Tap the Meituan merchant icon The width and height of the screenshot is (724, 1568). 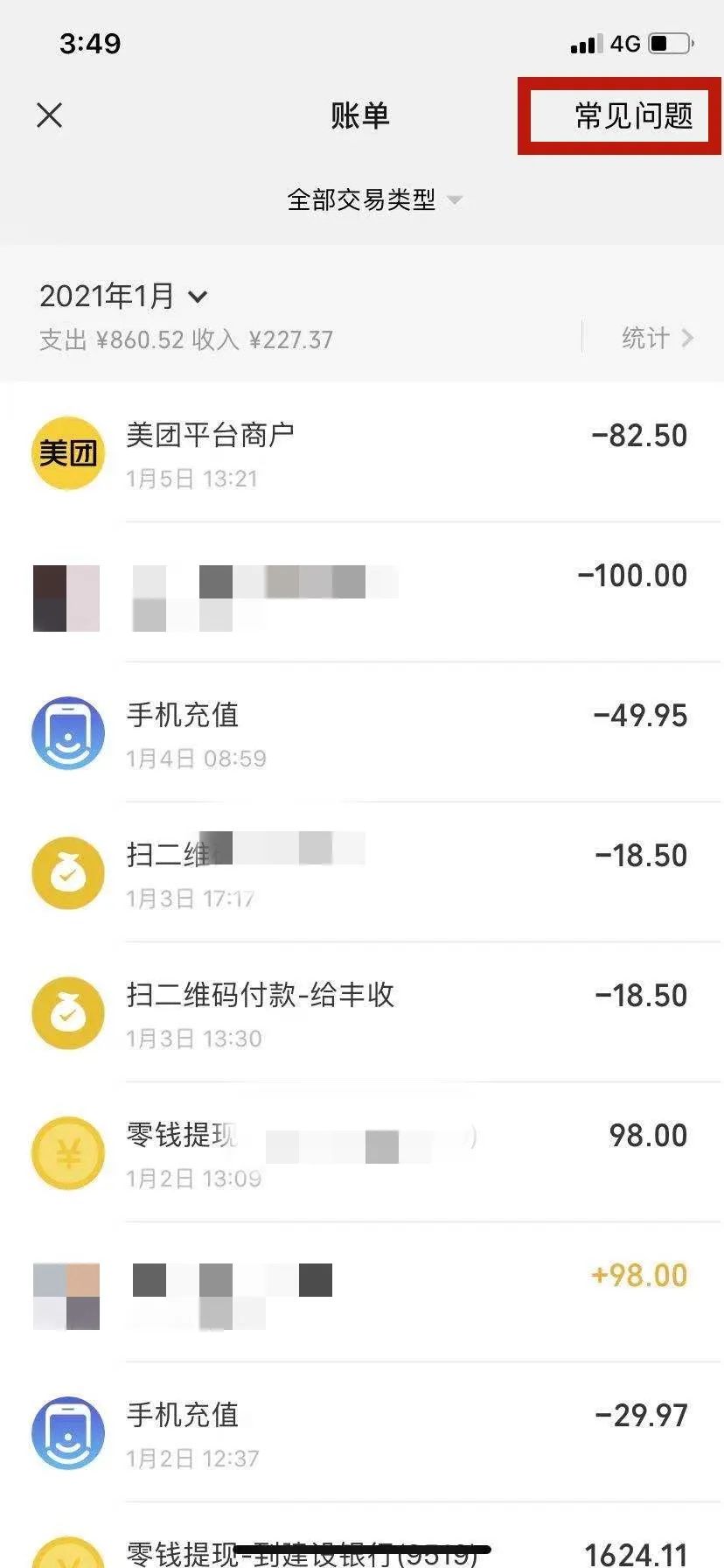pos(67,451)
